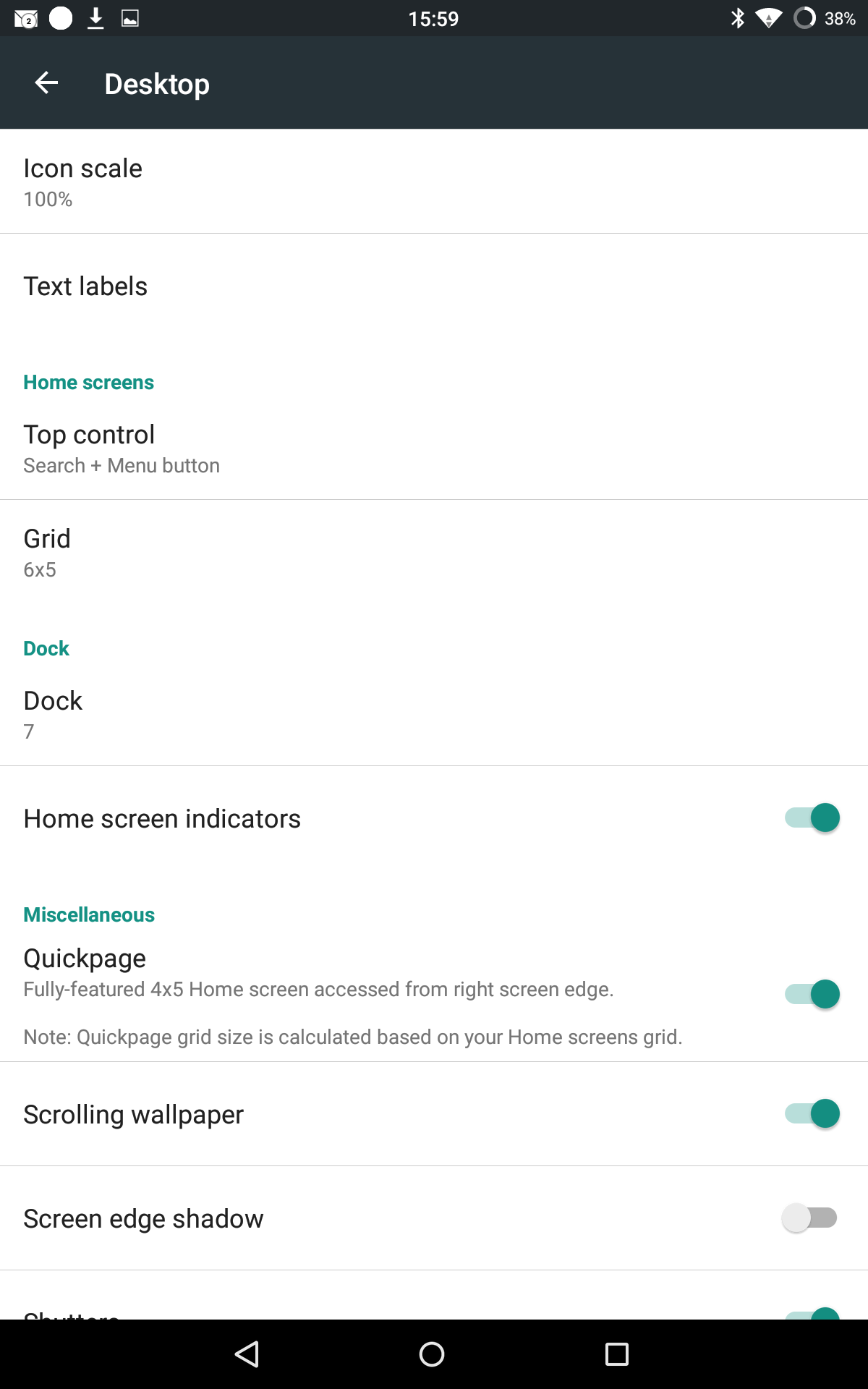Screen dimensions: 868x1389
Task: Open the Grid size setting
Action: point(434,552)
